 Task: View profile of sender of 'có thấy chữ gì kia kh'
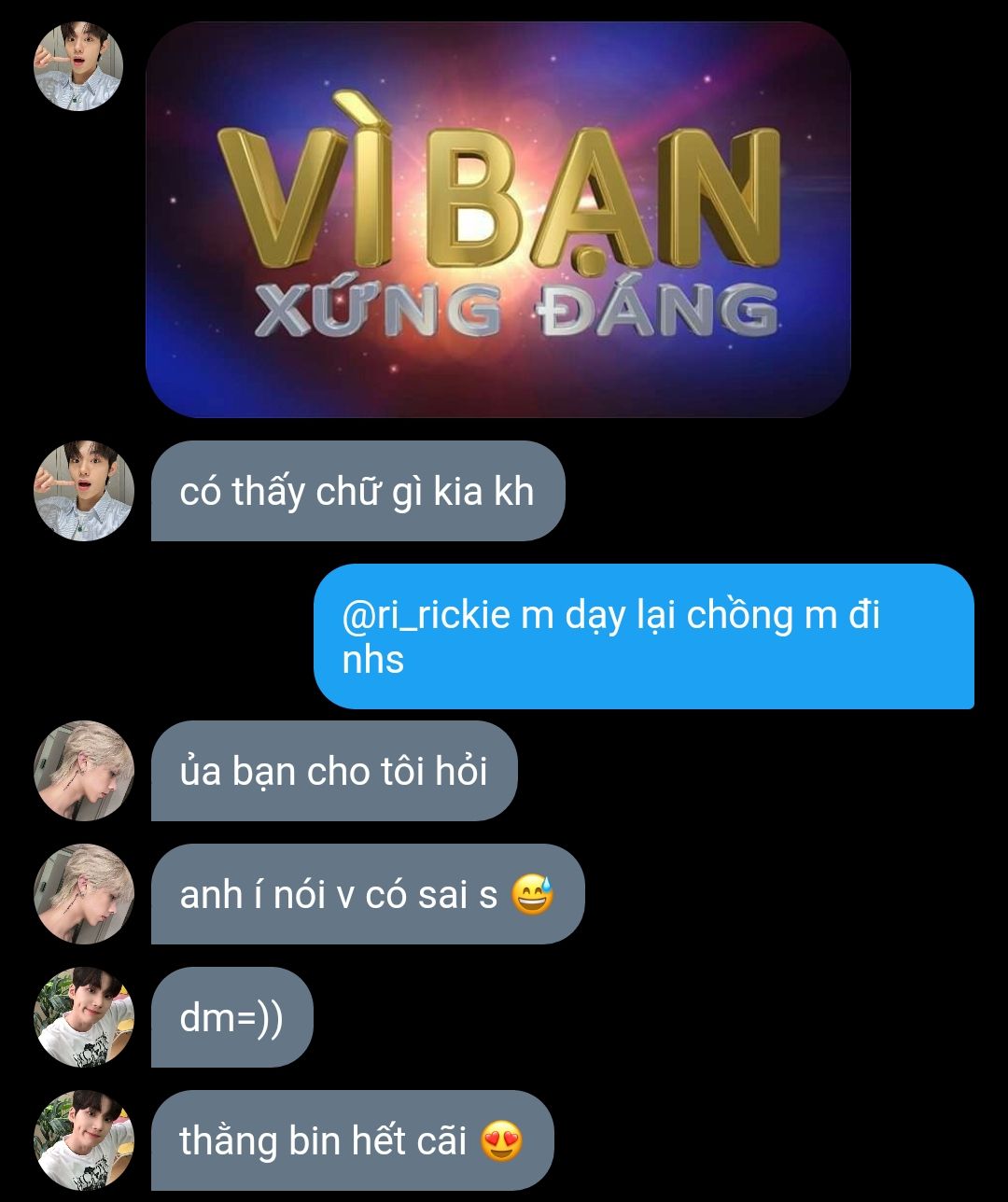point(84,491)
